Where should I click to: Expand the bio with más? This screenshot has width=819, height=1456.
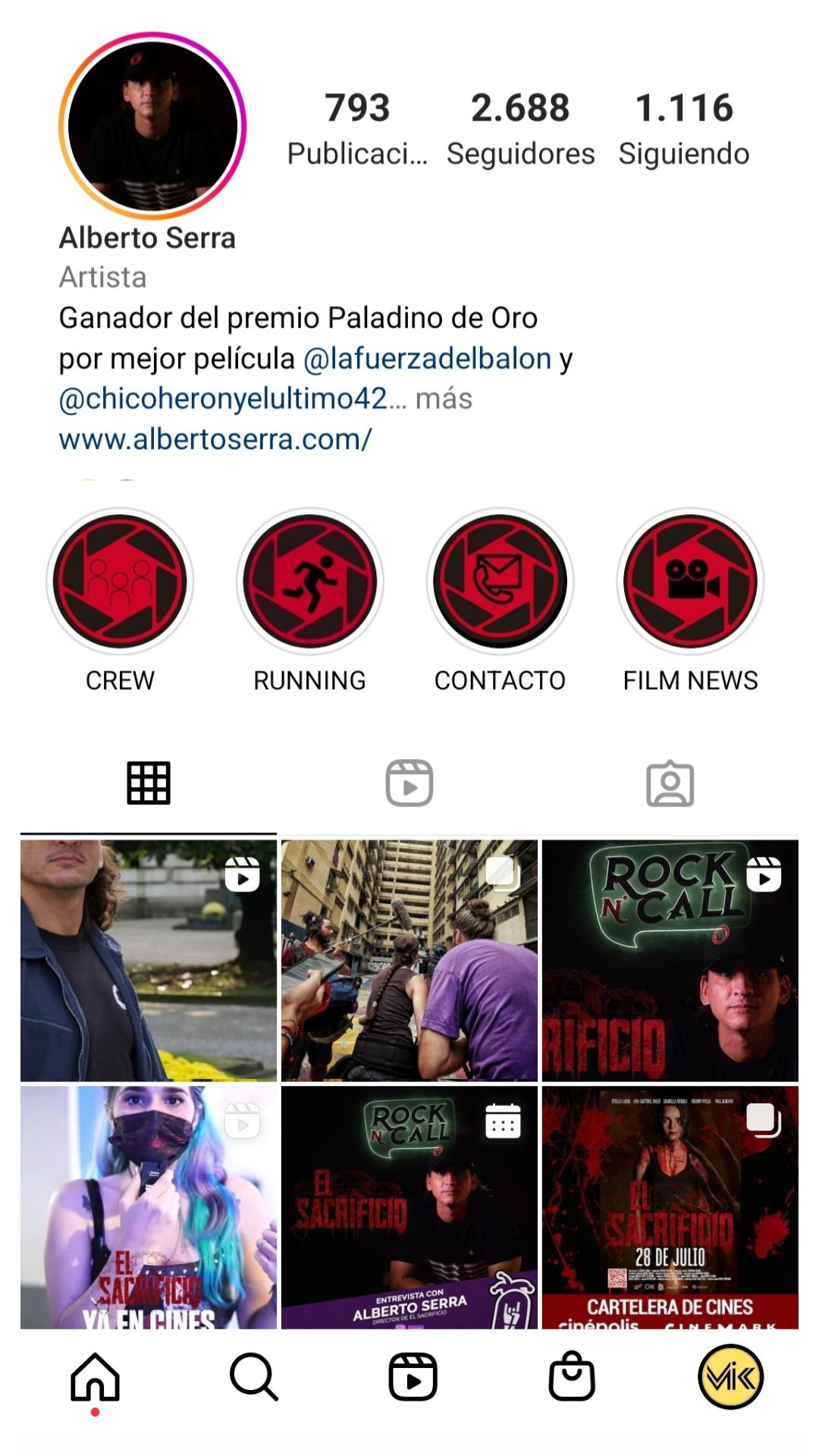444,399
